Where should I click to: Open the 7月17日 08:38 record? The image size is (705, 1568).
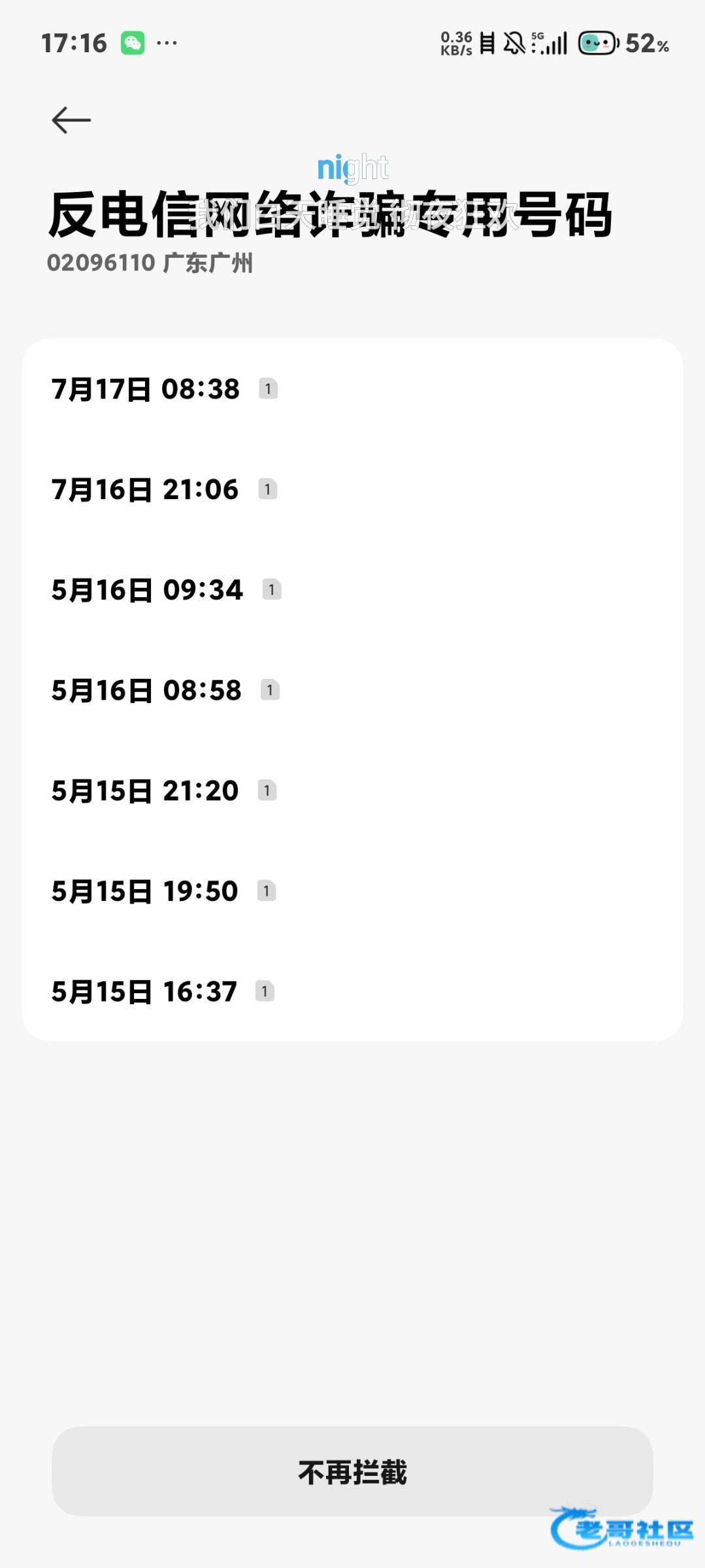(352, 389)
